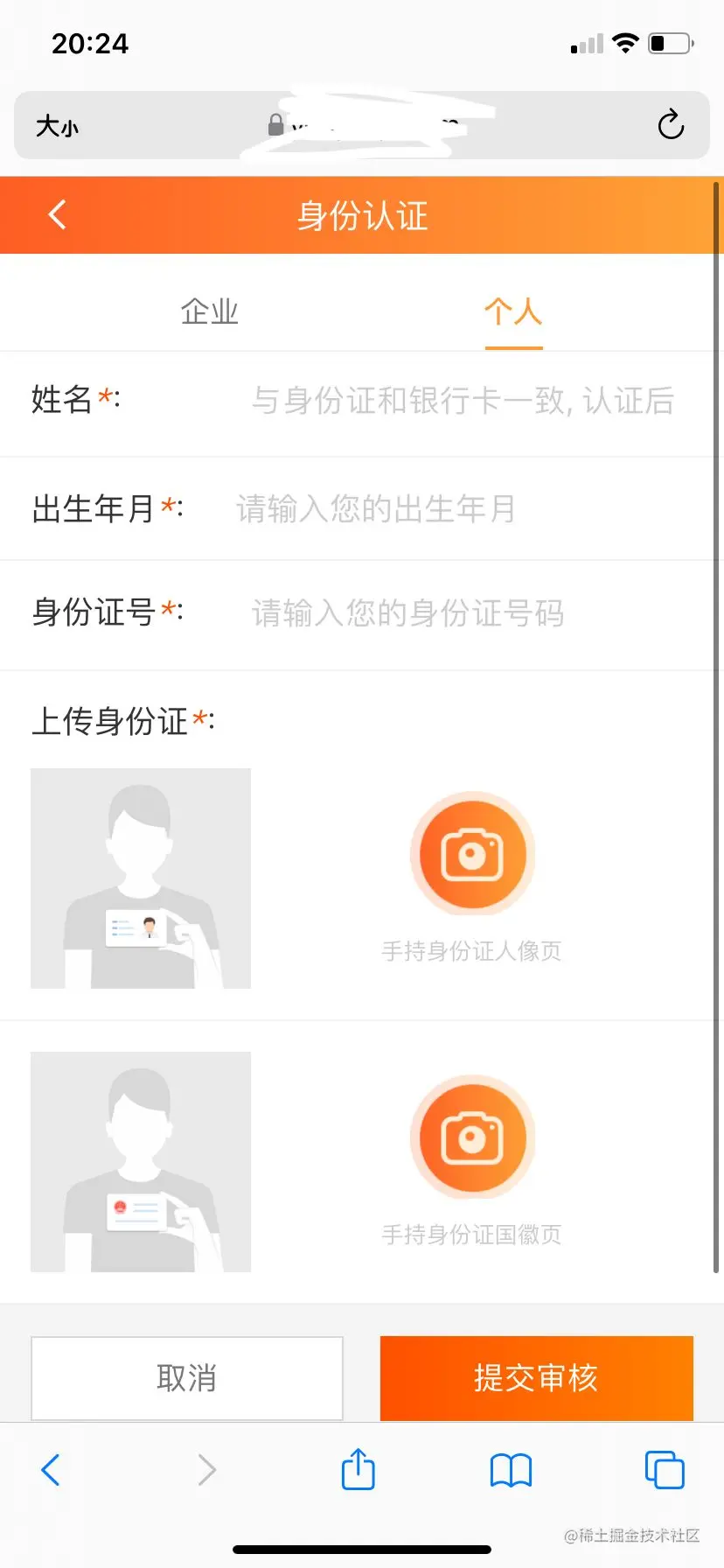This screenshot has height=1568, width=724.
Task: Tap the page reload icon in address bar
Action: [670, 125]
